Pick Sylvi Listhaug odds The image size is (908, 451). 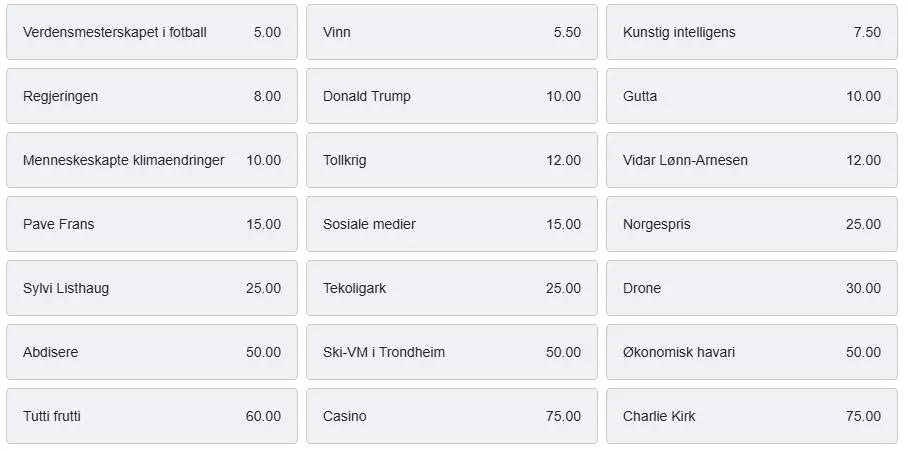(x=152, y=288)
